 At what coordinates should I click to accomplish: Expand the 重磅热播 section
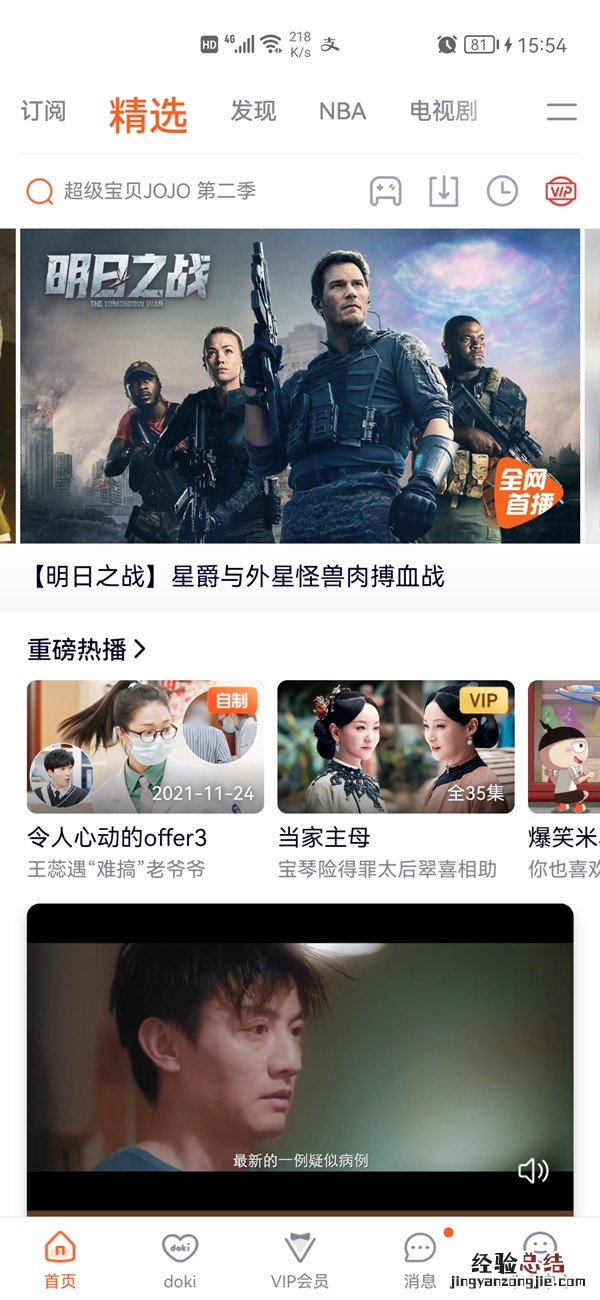[87, 649]
